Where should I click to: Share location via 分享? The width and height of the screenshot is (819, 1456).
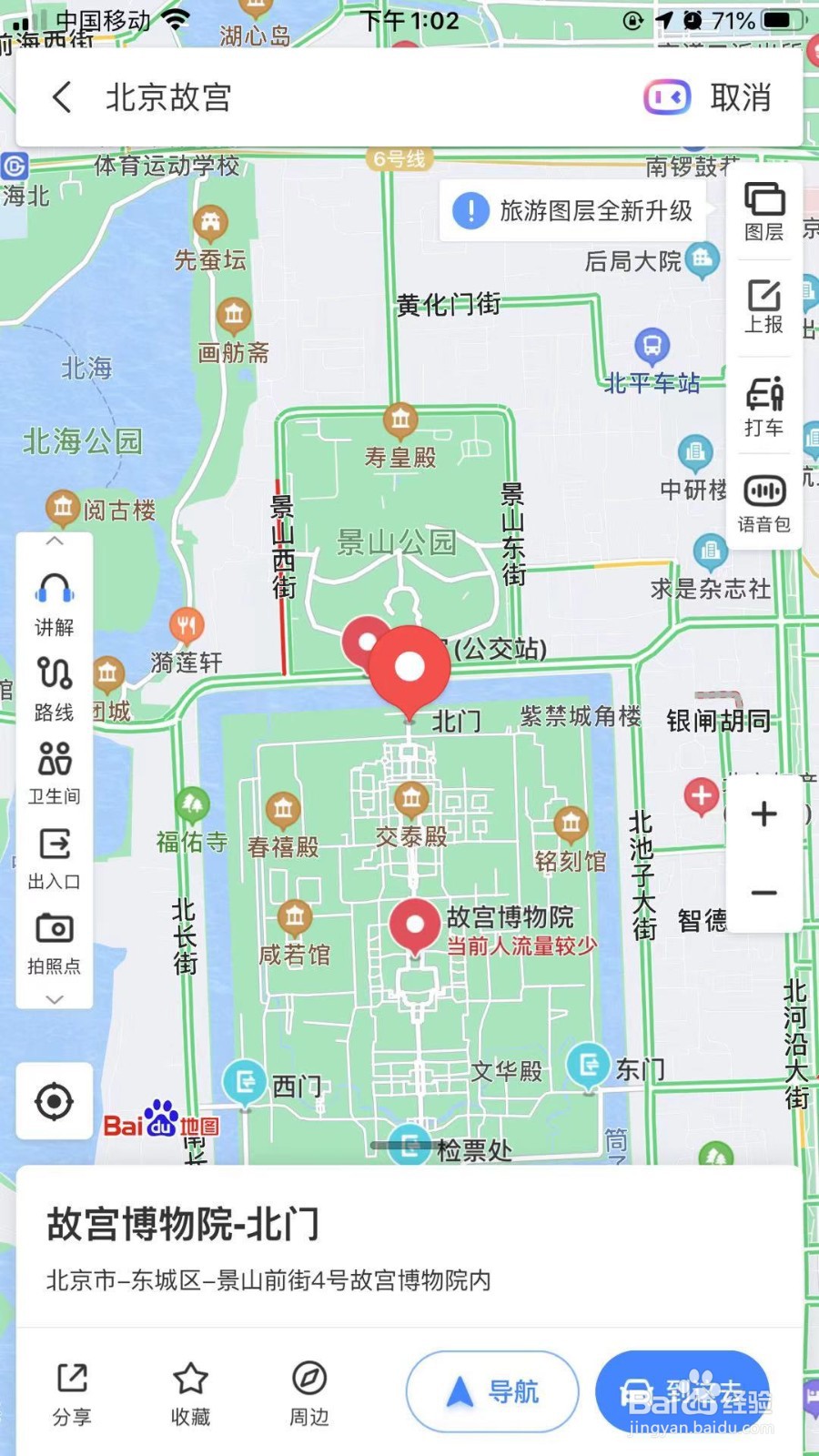[73, 1392]
